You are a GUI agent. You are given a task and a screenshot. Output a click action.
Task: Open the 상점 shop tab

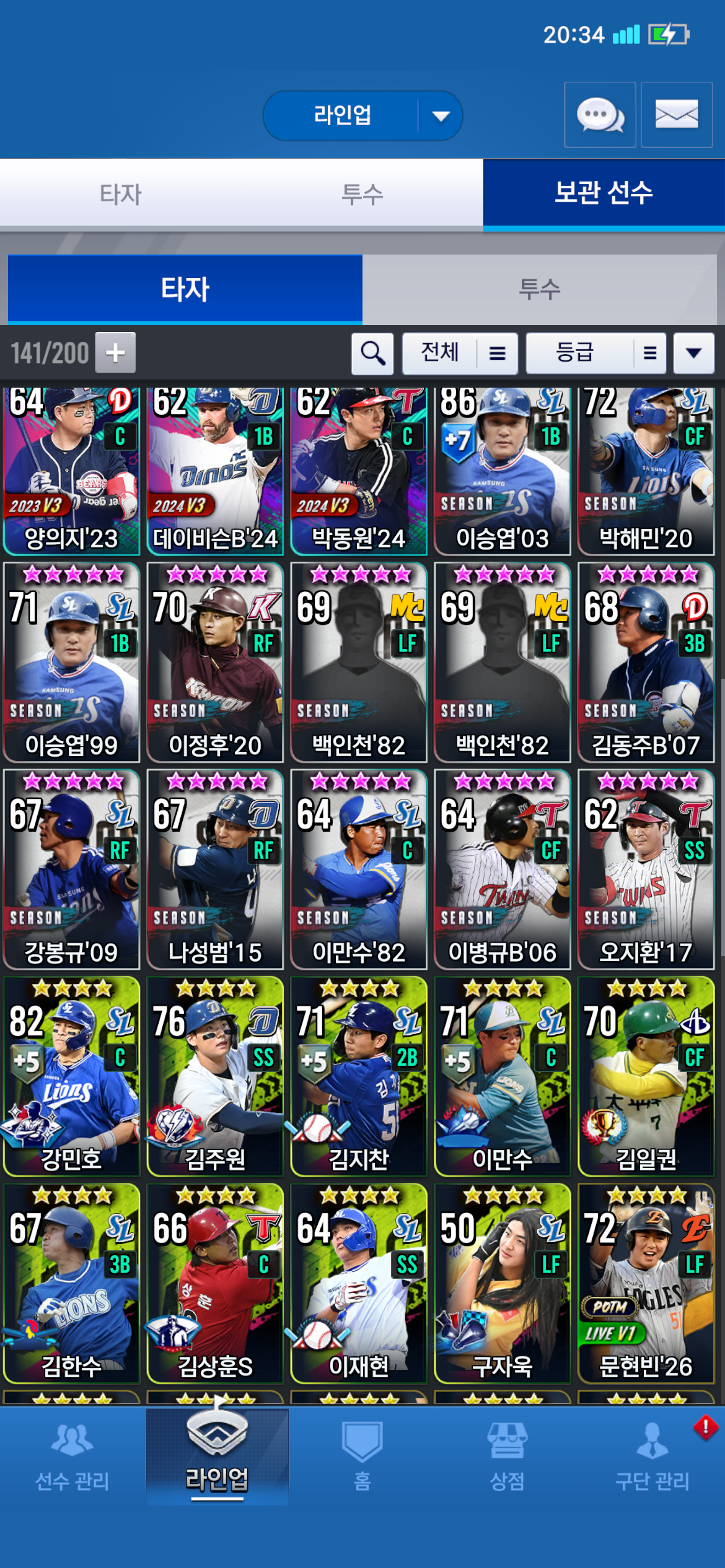[x=507, y=1455]
